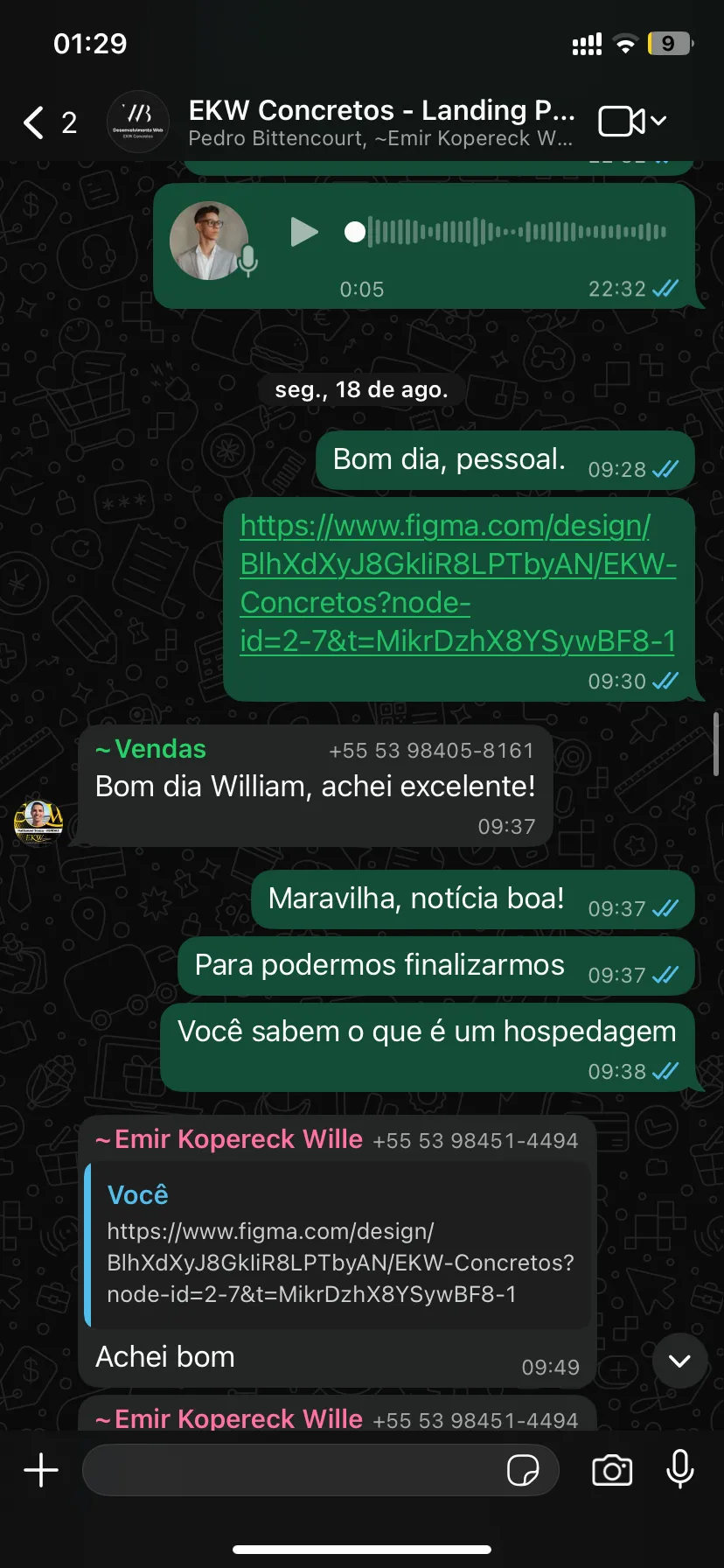Record a voice message with microphone

pos(680,1470)
